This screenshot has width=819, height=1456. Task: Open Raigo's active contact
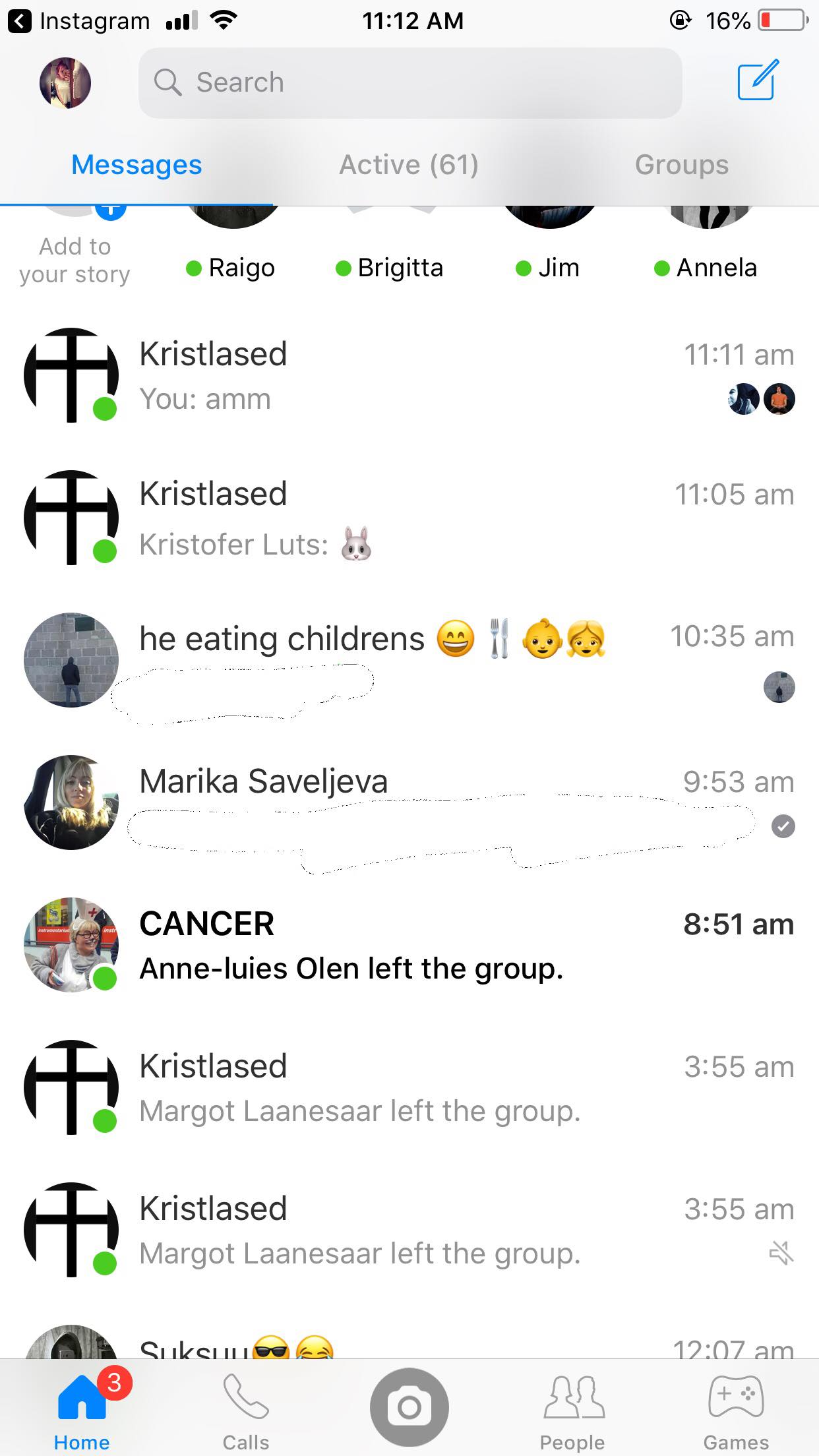click(233, 251)
